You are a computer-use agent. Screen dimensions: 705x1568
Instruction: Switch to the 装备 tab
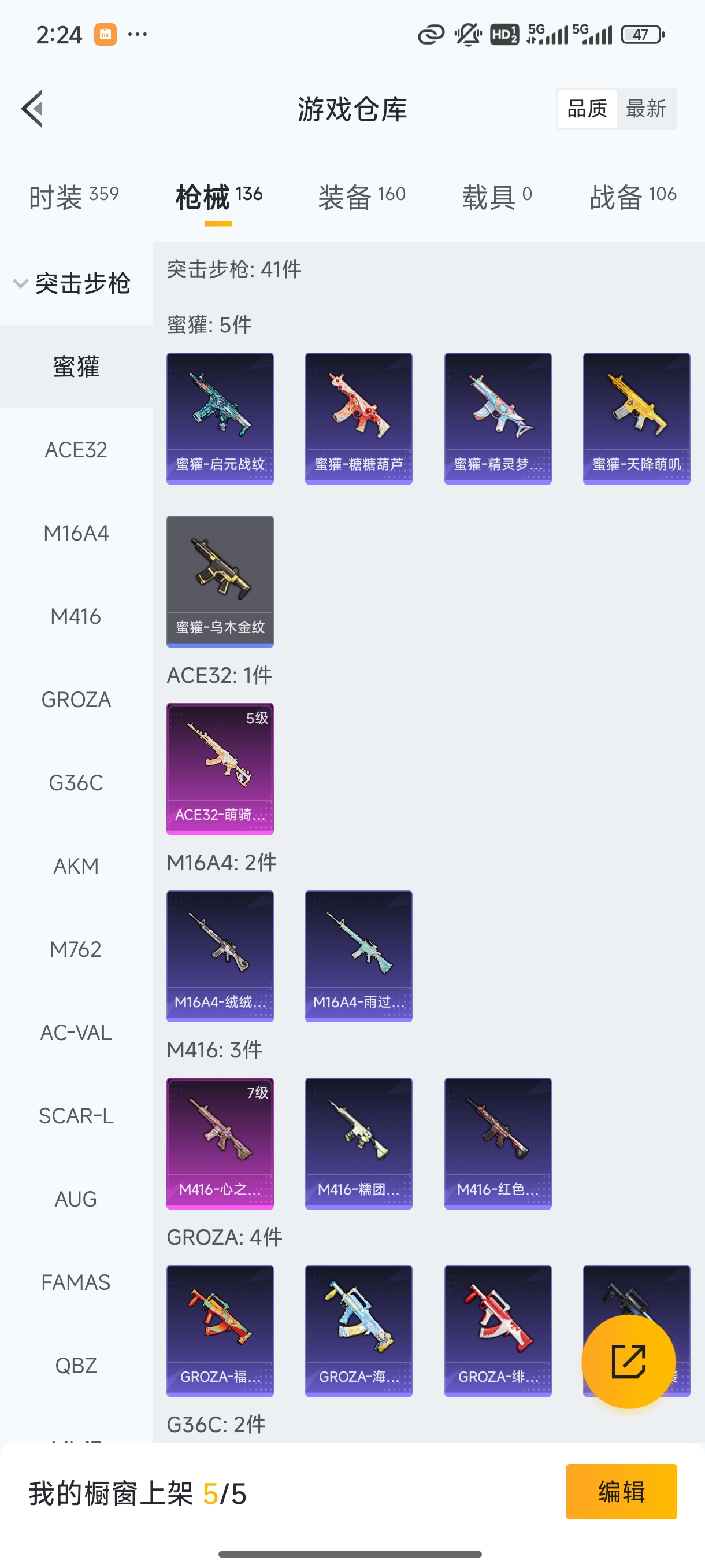click(361, 197)
